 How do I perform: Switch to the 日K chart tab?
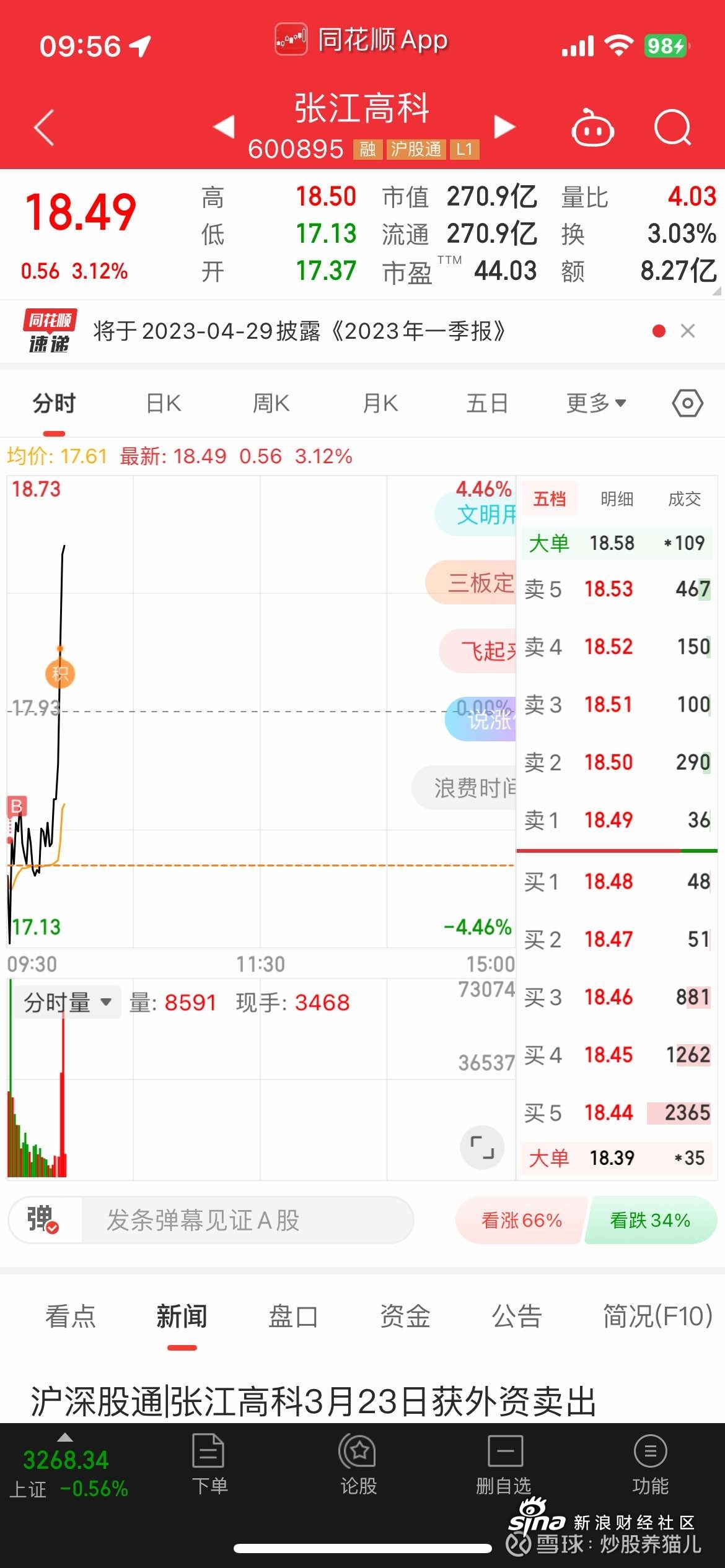click(x=164, y=403)
